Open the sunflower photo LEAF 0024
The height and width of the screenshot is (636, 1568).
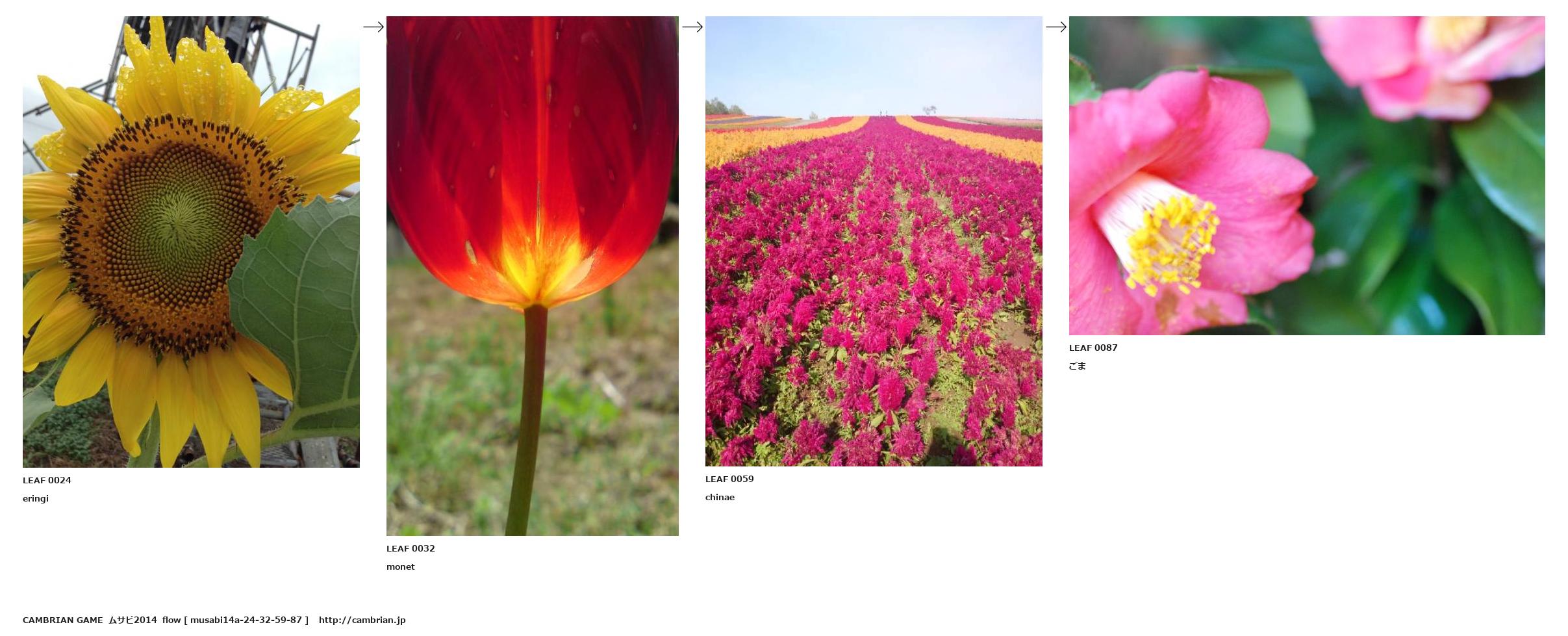point(191,242)
